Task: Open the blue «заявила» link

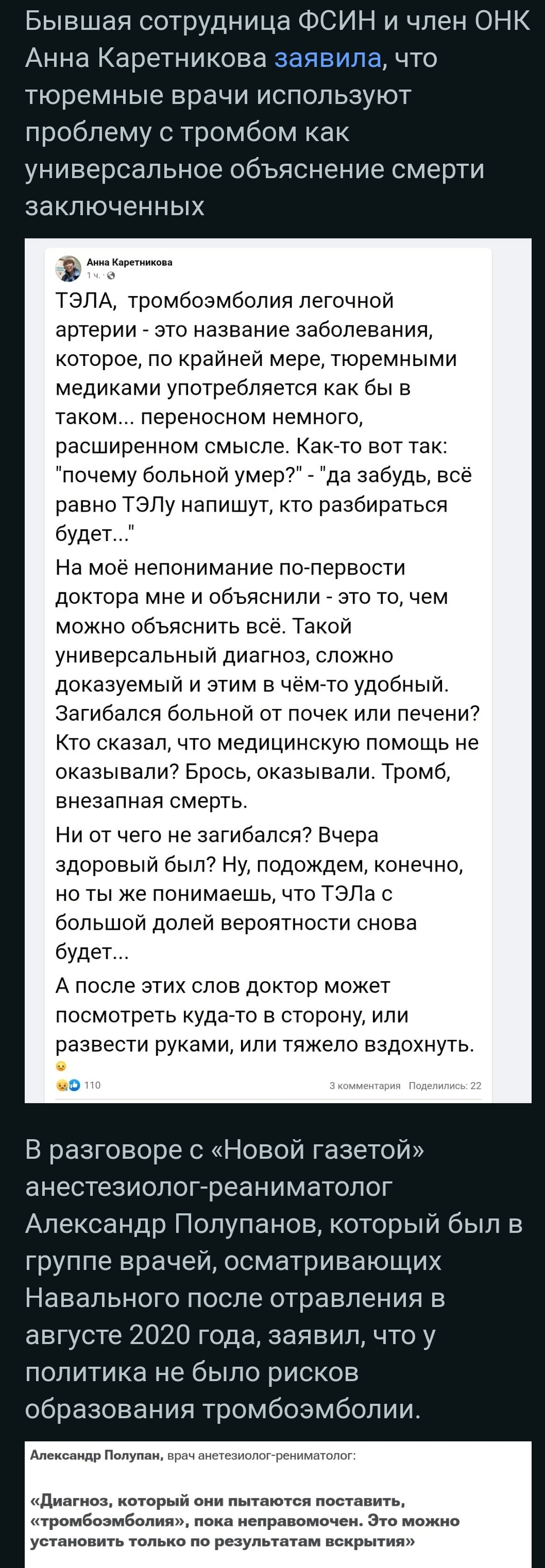Action: (x=328, y=59)
